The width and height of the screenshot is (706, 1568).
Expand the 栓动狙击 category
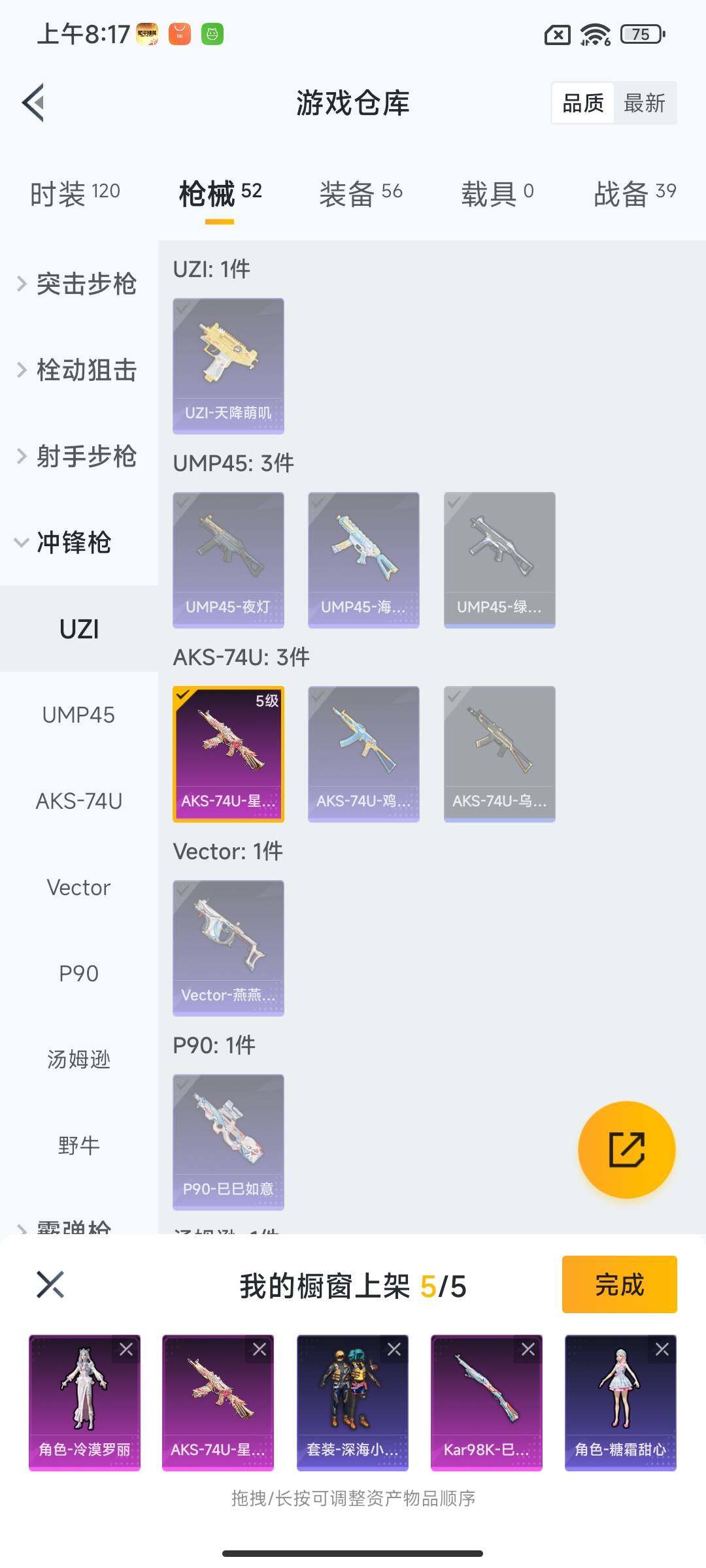click(x=78, y=370)
